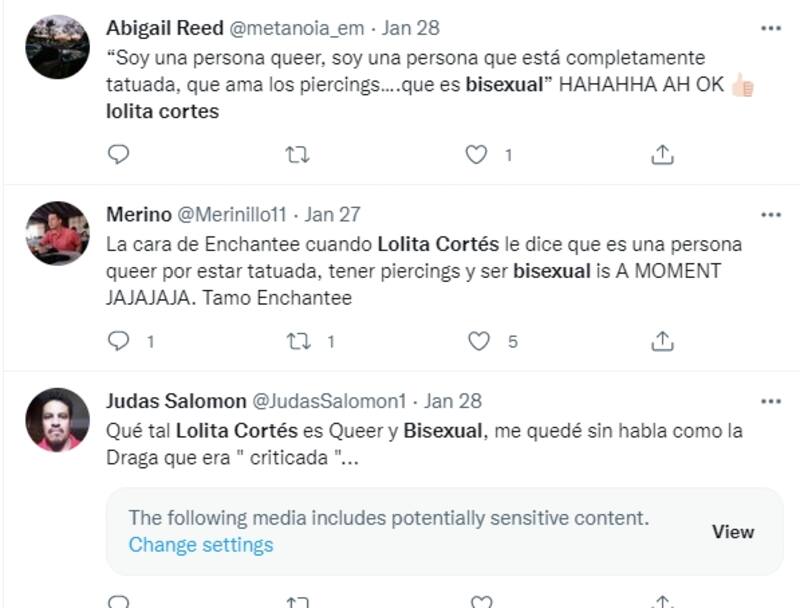Open Abigail Reed's profile picture

pyautogui.click(x=57, y=46)
